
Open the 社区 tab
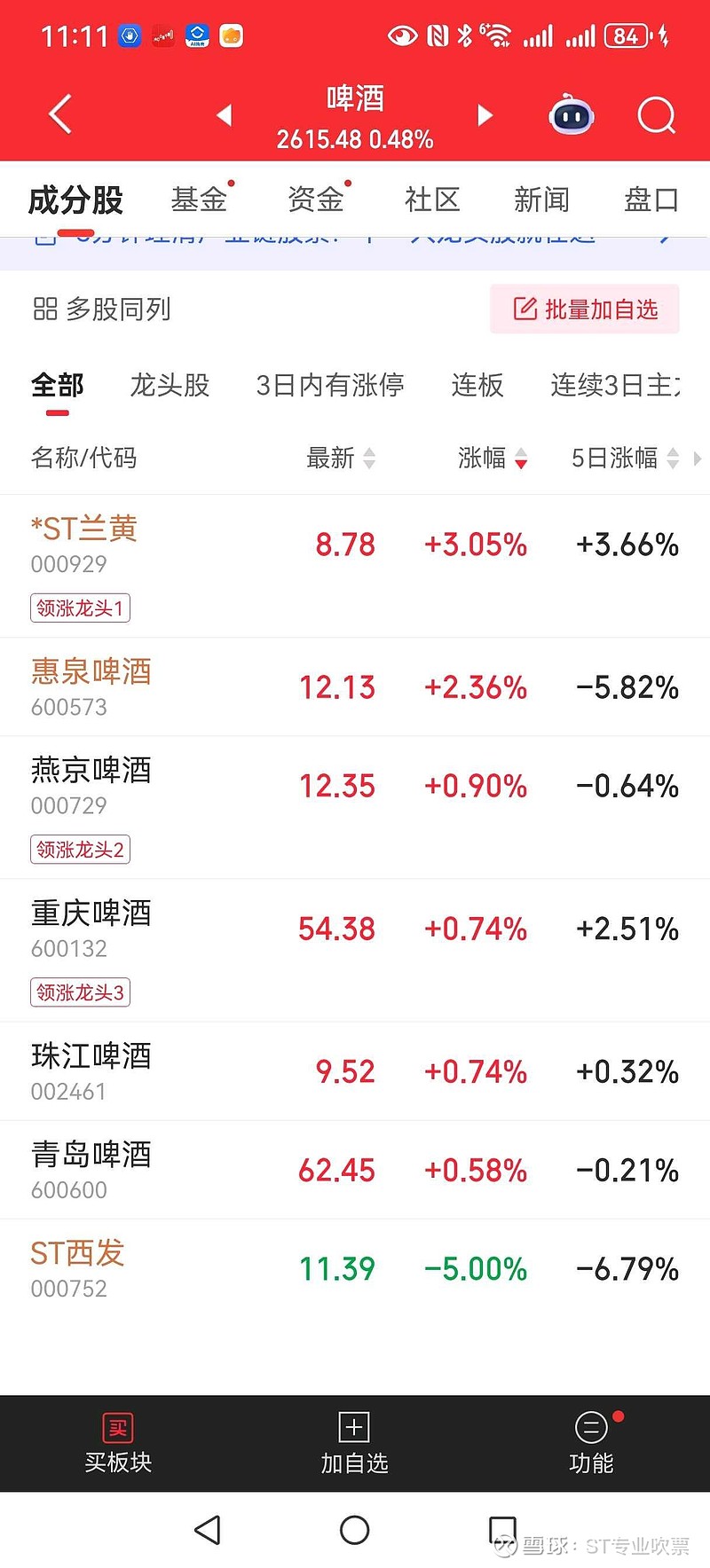(x=432, y=200)
